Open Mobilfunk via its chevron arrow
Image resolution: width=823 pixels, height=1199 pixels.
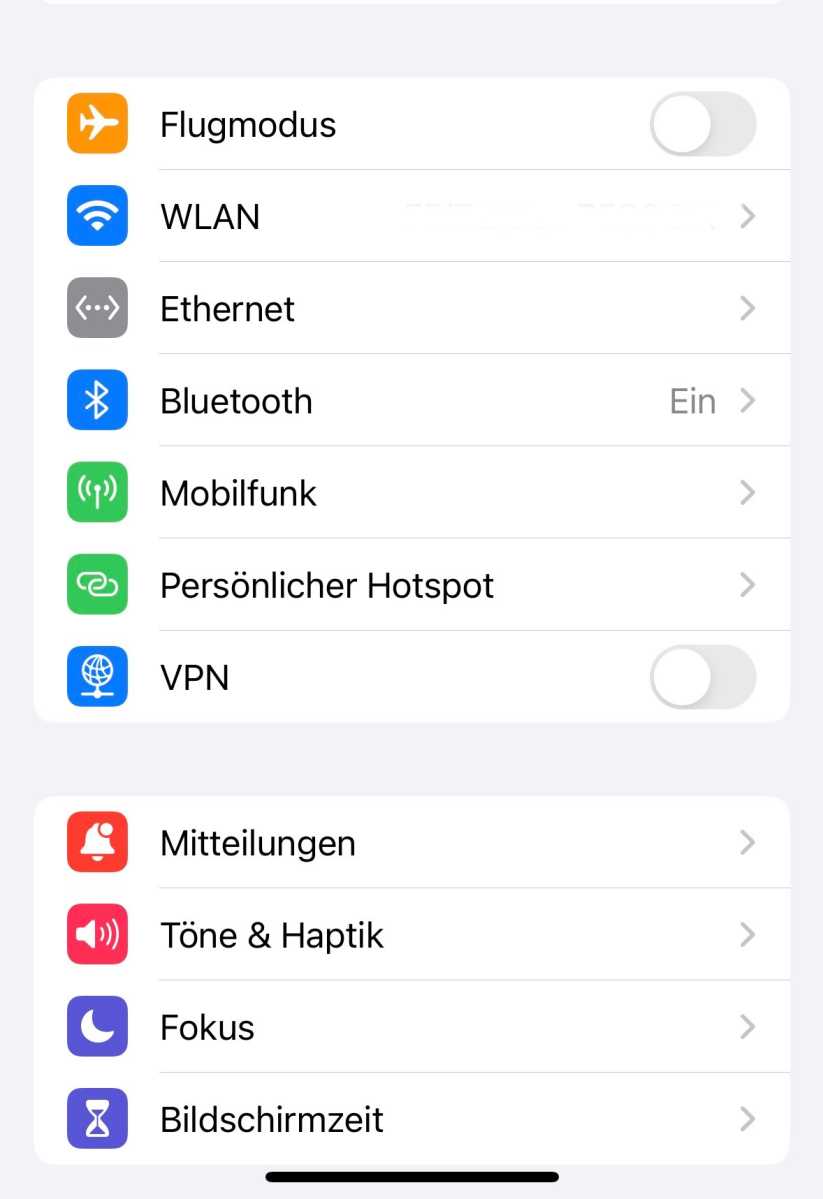(747, 492)
